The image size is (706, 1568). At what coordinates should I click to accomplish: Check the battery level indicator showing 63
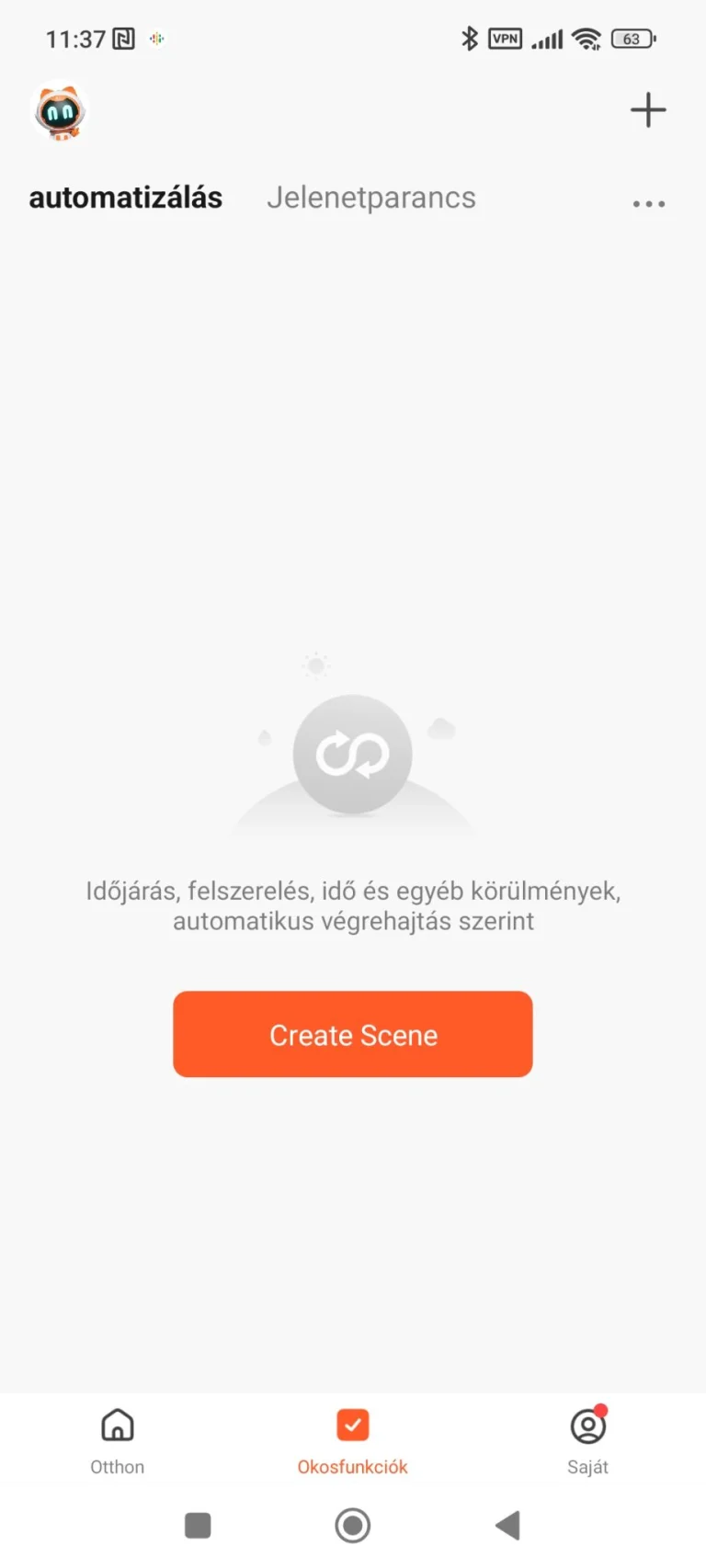tap(632, 39)
